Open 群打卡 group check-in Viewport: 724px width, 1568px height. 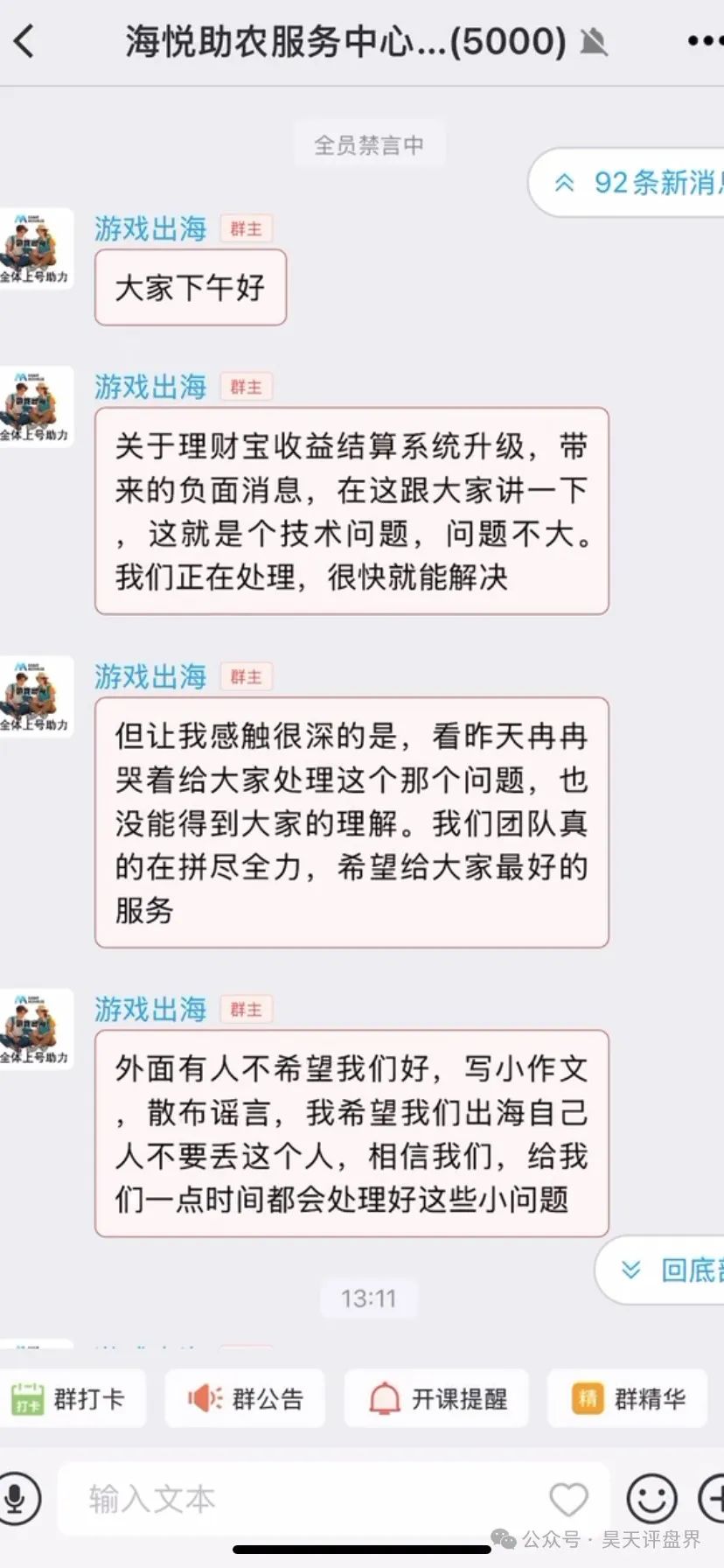70,1398
